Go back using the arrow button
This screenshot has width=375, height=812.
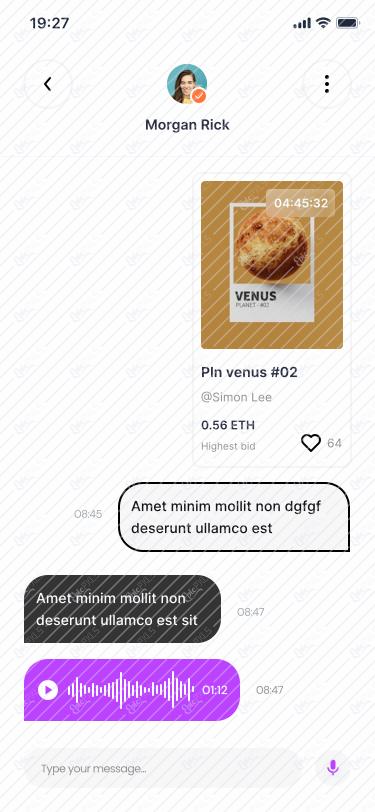pos(48,84)
